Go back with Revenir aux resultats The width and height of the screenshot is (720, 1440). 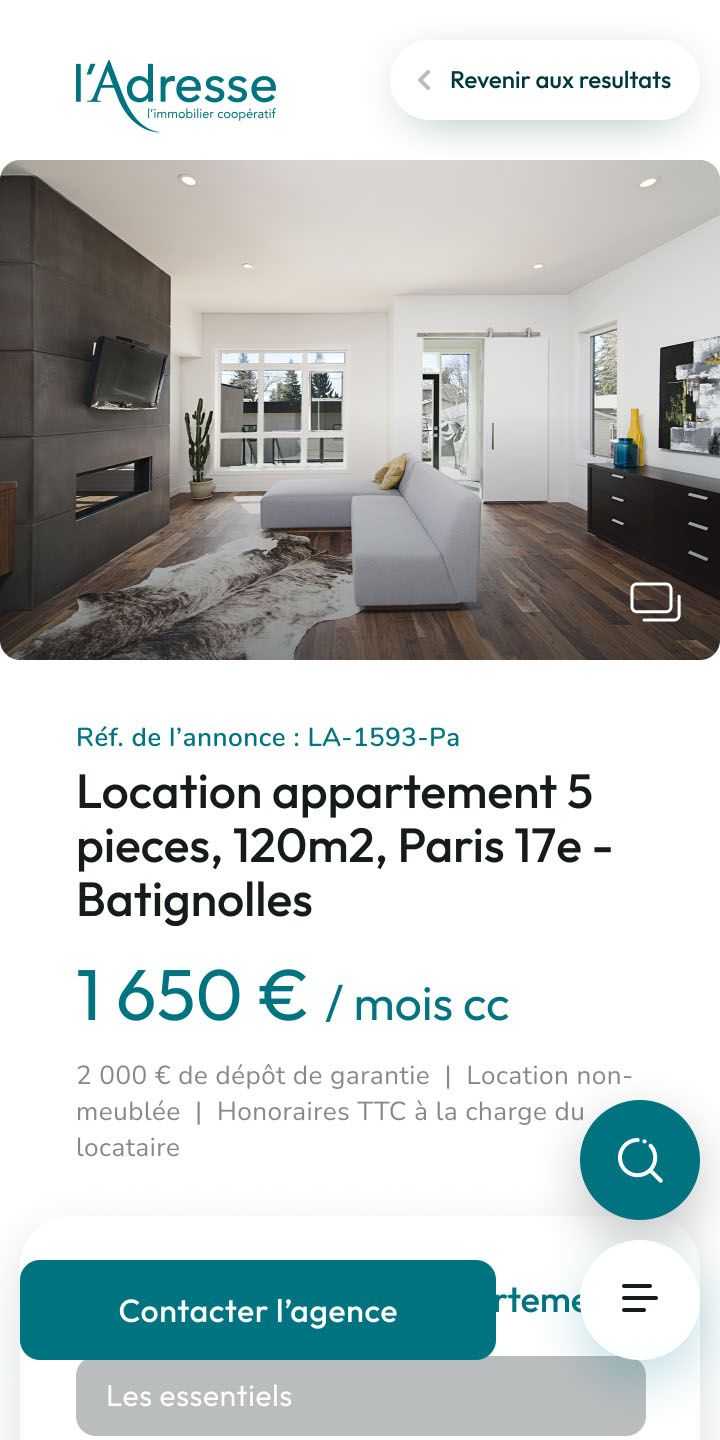545,80
